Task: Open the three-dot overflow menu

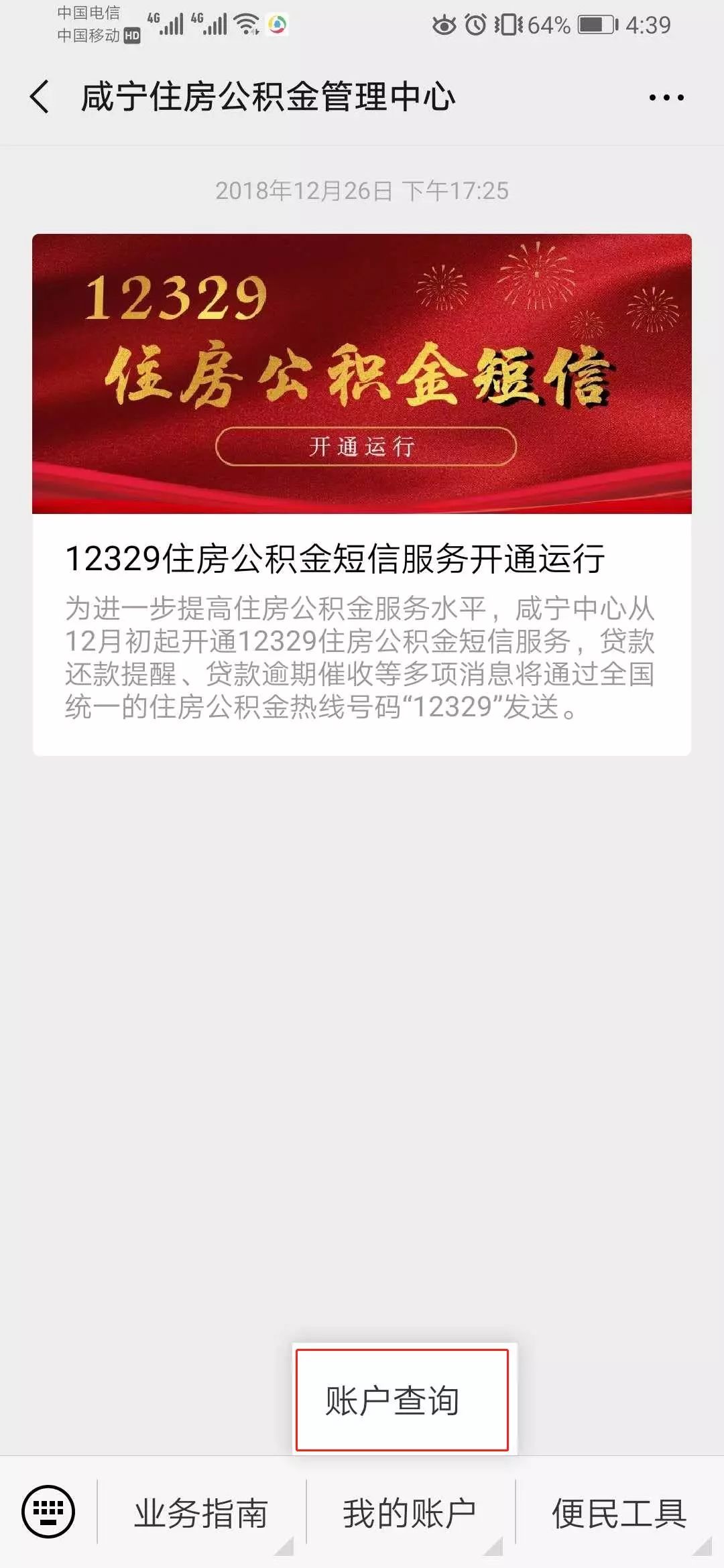Action: pos(666,98)
